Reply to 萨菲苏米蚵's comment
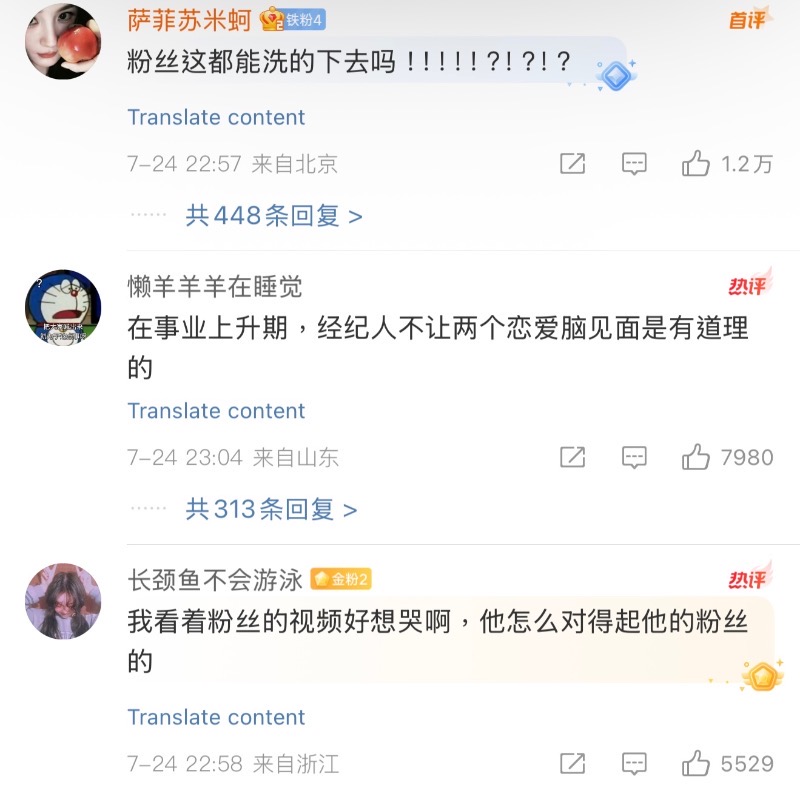The image size is (800, 802). click(634, 164)
